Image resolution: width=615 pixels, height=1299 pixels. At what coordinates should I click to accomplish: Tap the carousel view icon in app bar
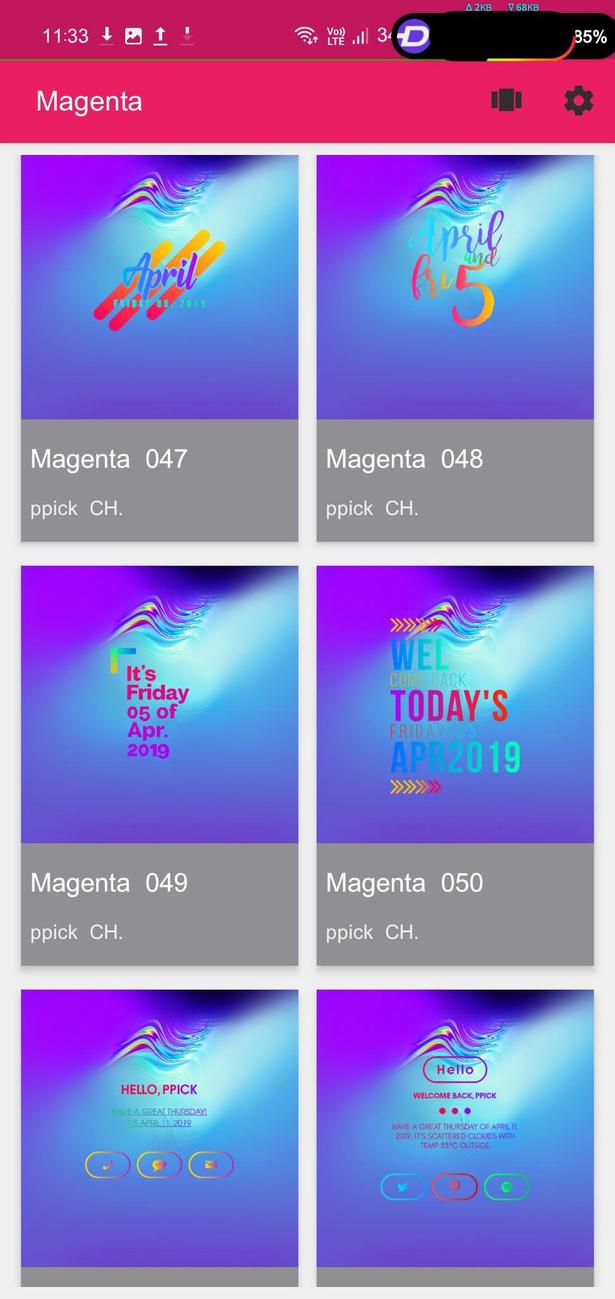[x=506, y=101]
